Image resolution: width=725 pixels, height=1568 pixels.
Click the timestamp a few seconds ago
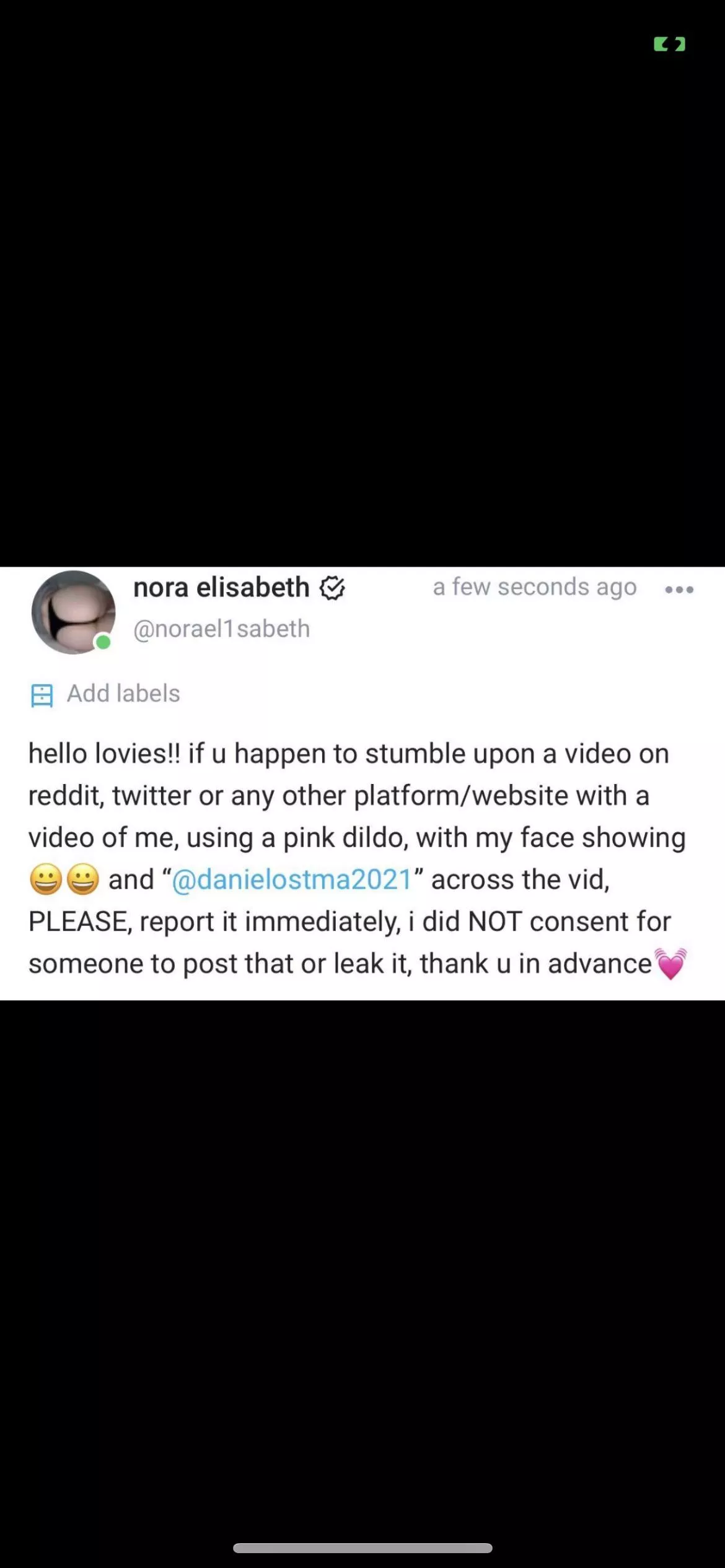[534, 587]
